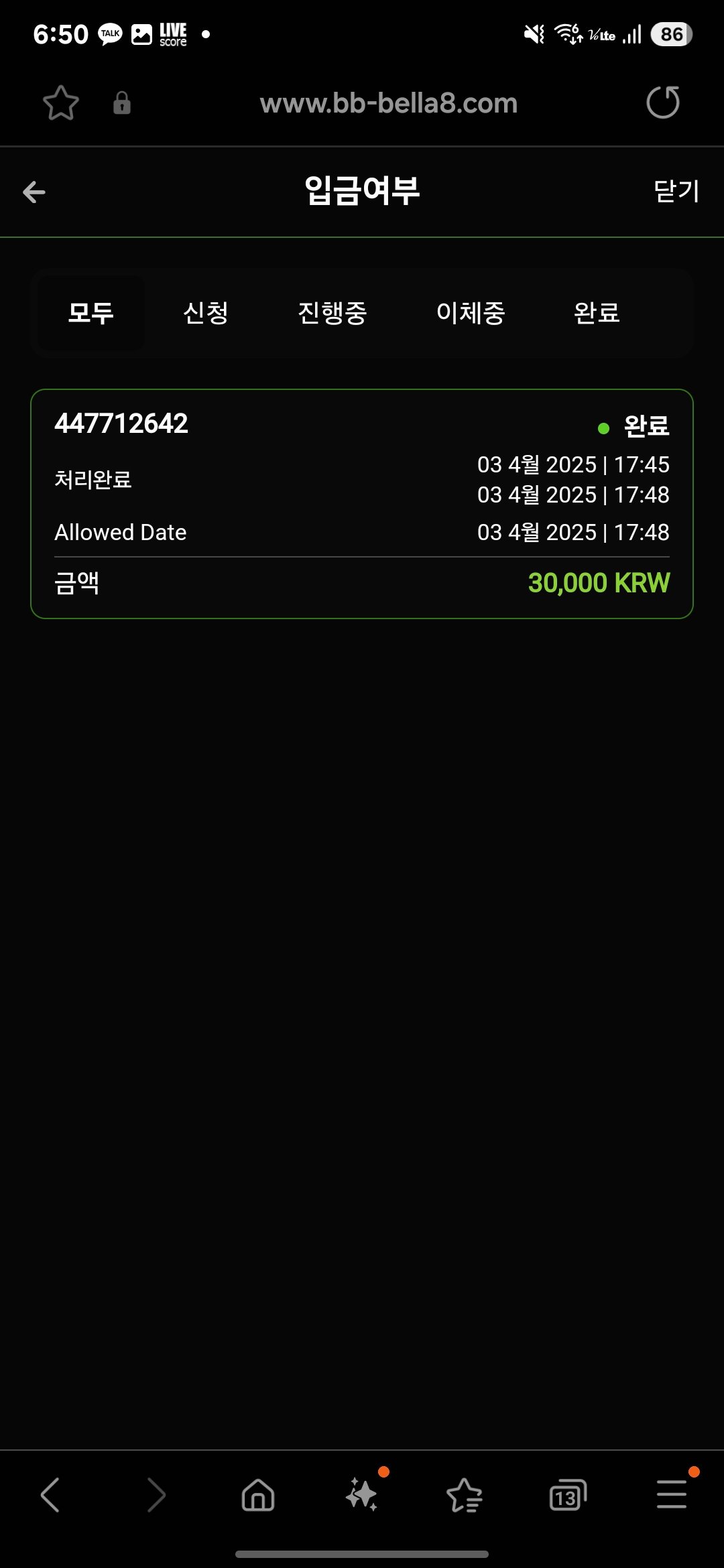Select the 신청 tab
The image size is (724, 1568).
(x=206, y=313)
